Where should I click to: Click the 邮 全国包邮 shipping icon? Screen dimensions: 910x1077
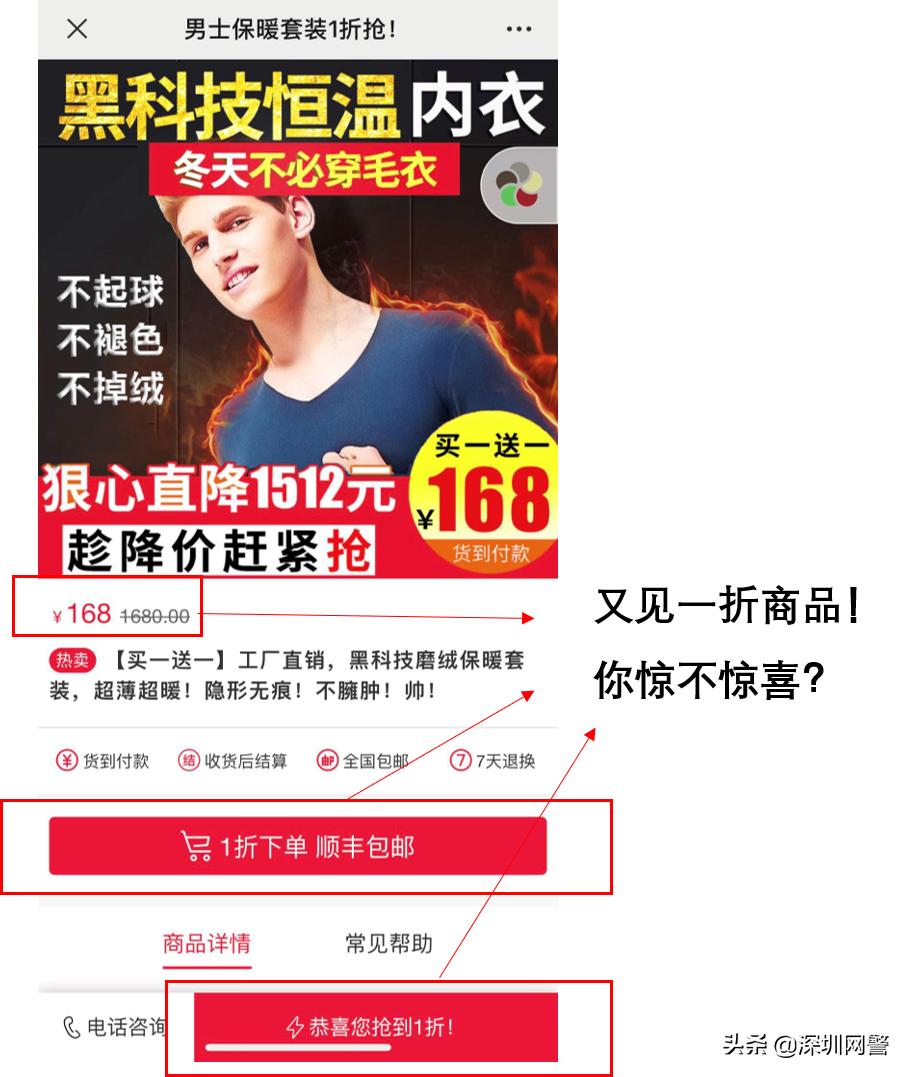pos(328,760)
